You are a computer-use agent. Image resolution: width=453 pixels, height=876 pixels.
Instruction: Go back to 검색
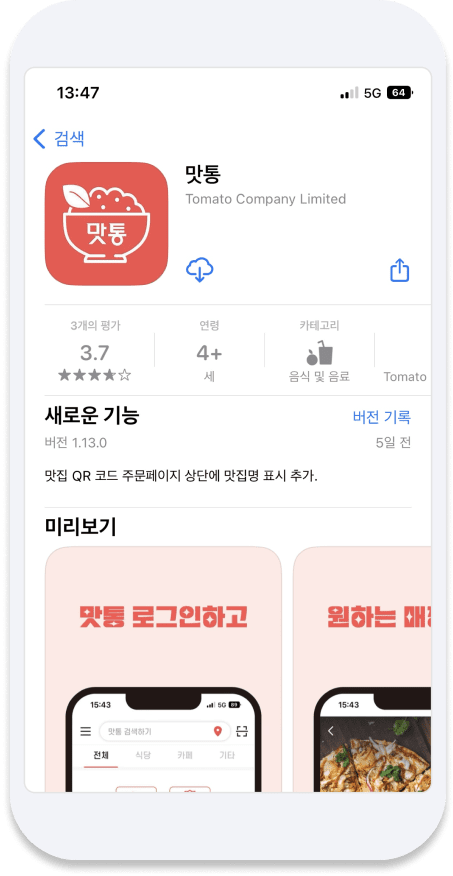[59, 139]
